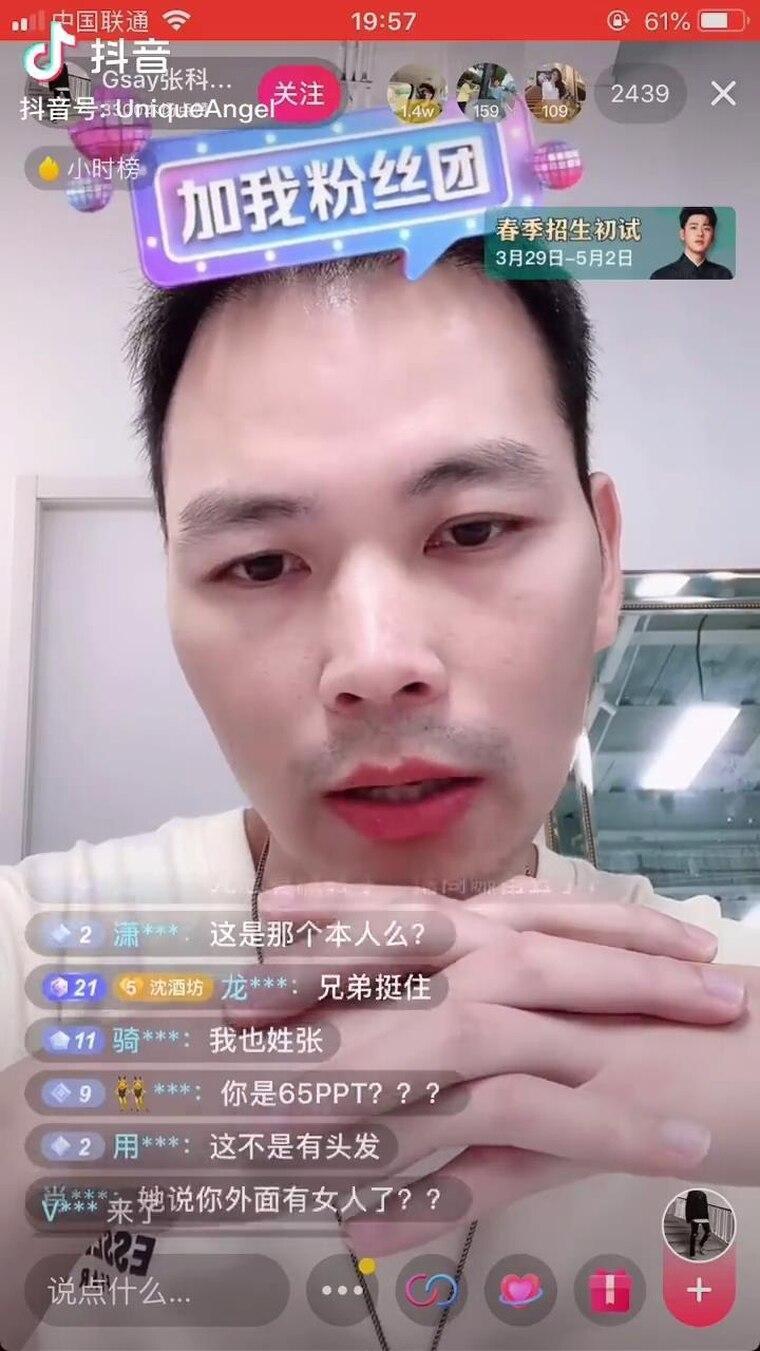This screenshot has width=760, height=1351.
Task: Open the three-dot more options menu
Action: point(342,1291)
